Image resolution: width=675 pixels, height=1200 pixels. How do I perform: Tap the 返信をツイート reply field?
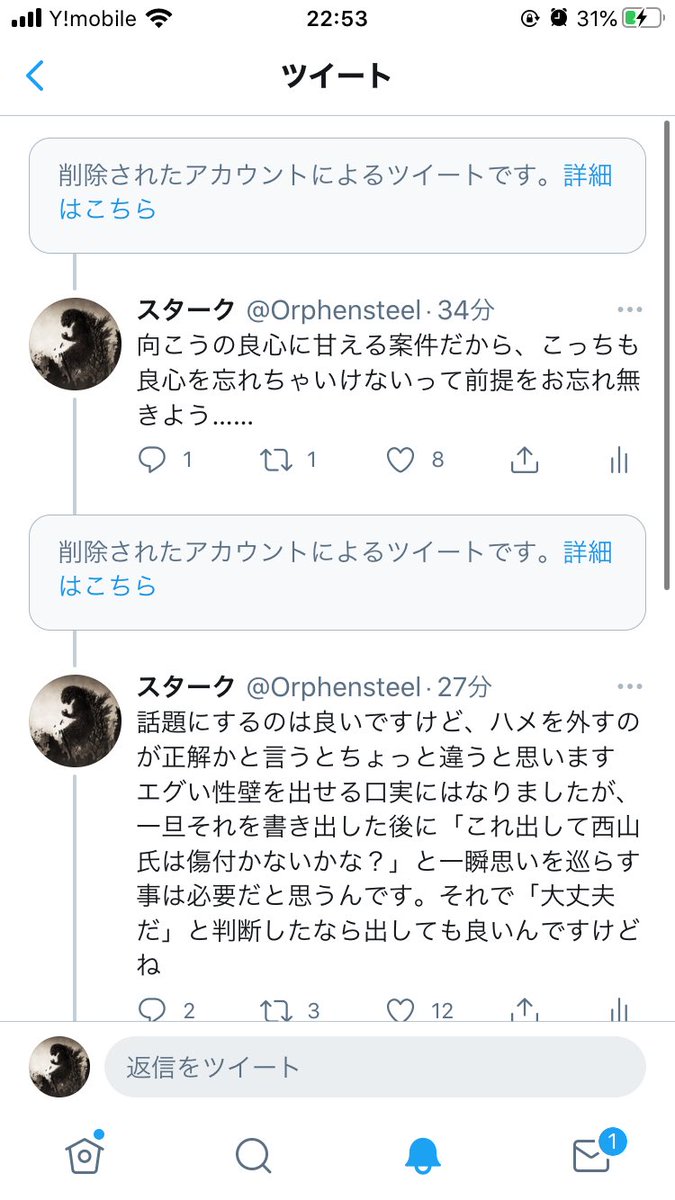pyautogui.click(x=375, y=1067)
